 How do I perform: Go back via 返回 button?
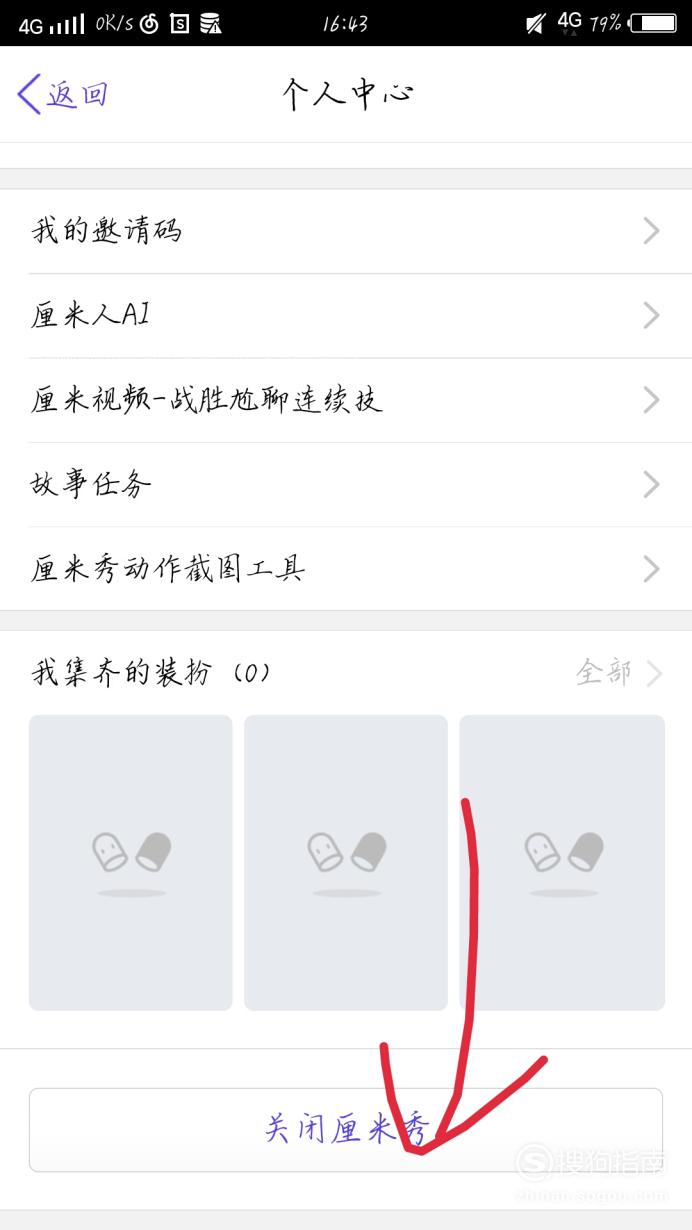pos(63,94)
